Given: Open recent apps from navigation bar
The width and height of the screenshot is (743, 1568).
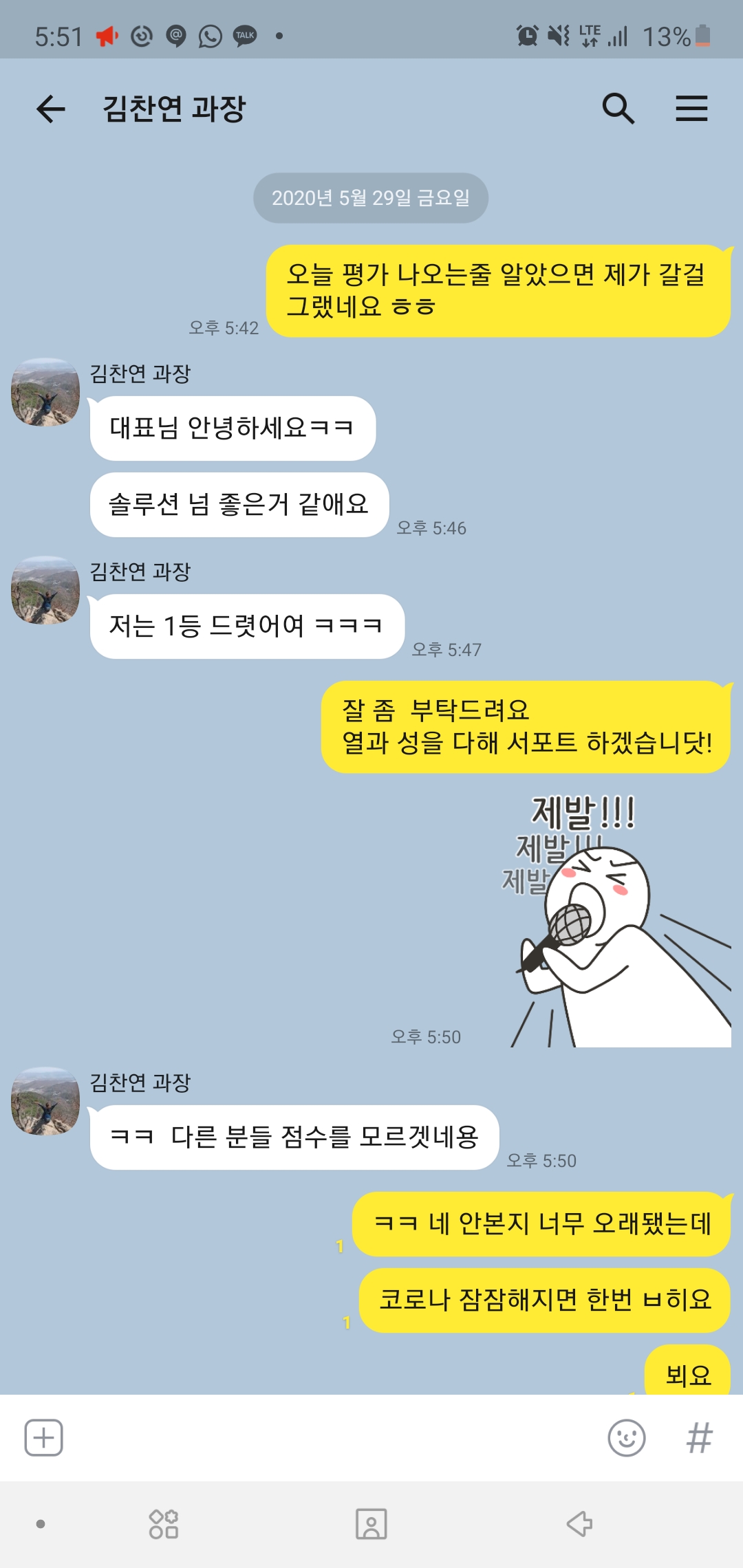Looking at the screenshot, I should [x=164, y=1523].
